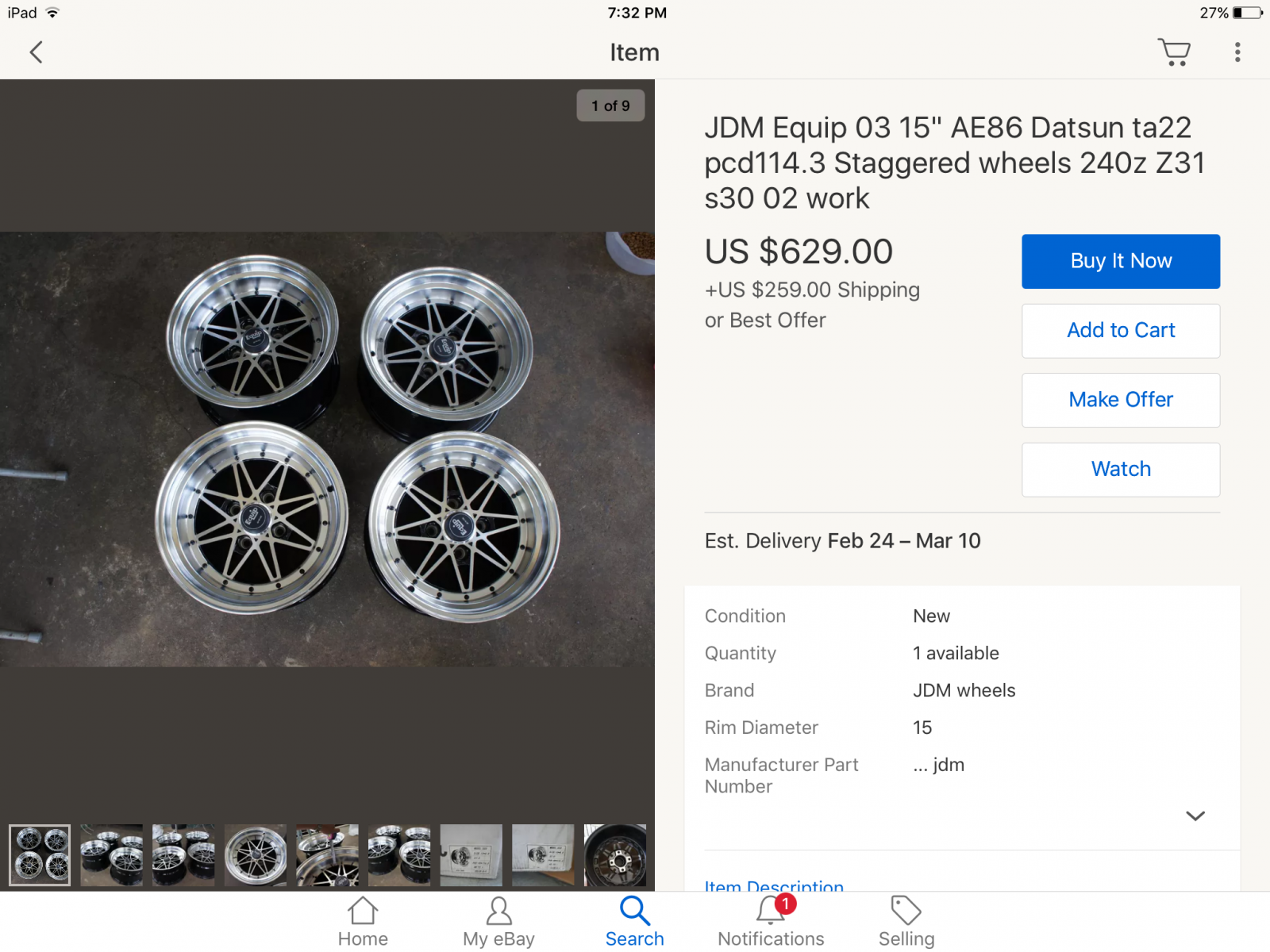Go back to the previous page
The image size is (1270, 952).
tap(36, 52)
